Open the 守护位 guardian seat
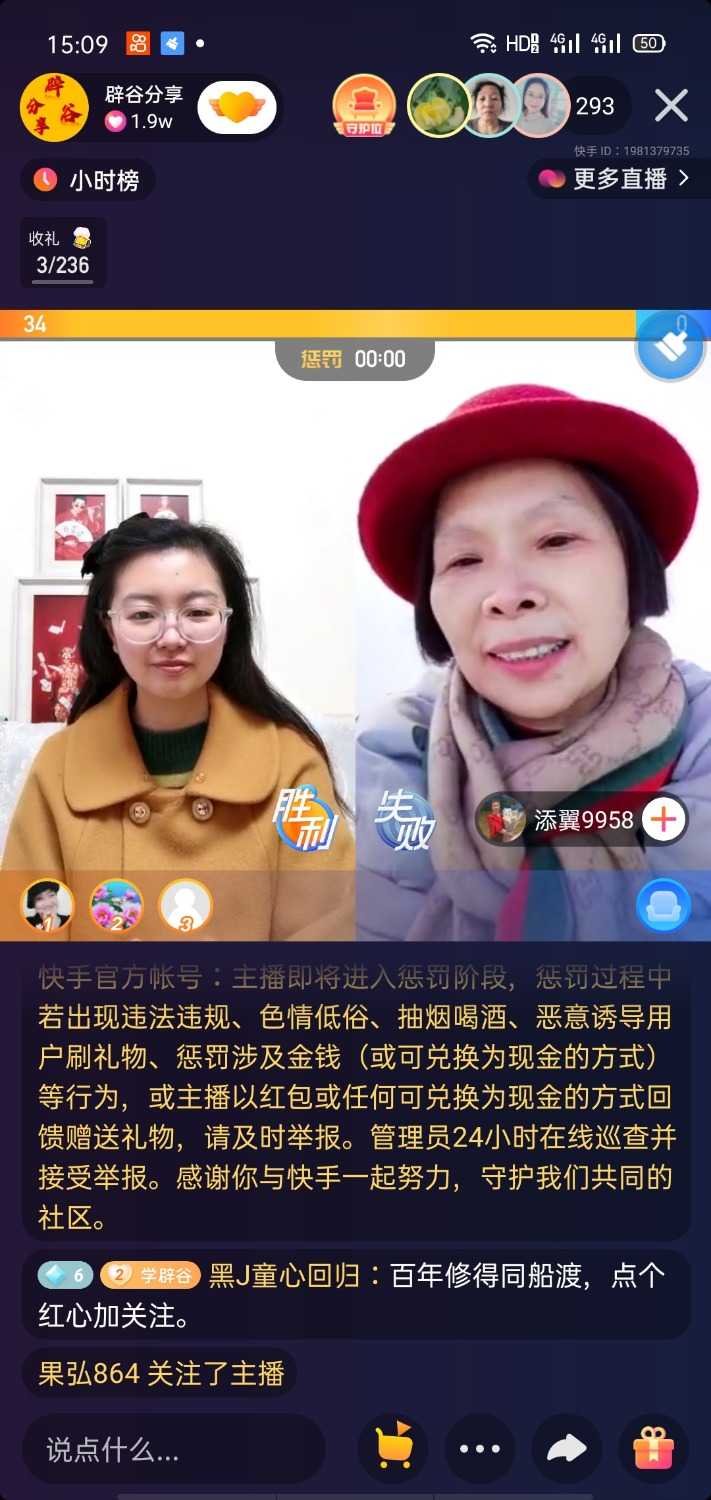 [364, 107]
